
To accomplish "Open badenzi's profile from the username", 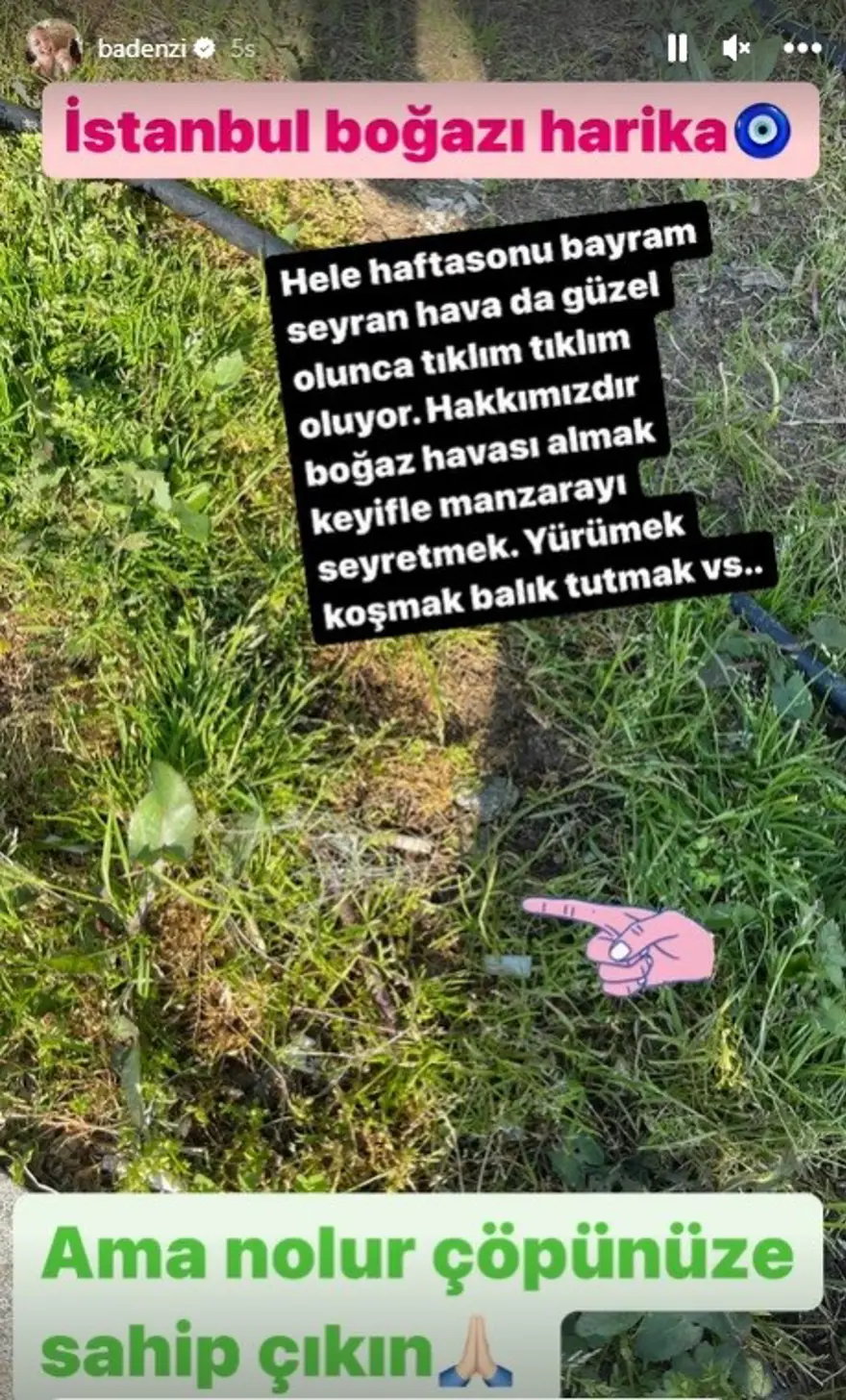I will pyautogui.click(x=141, y=48).
